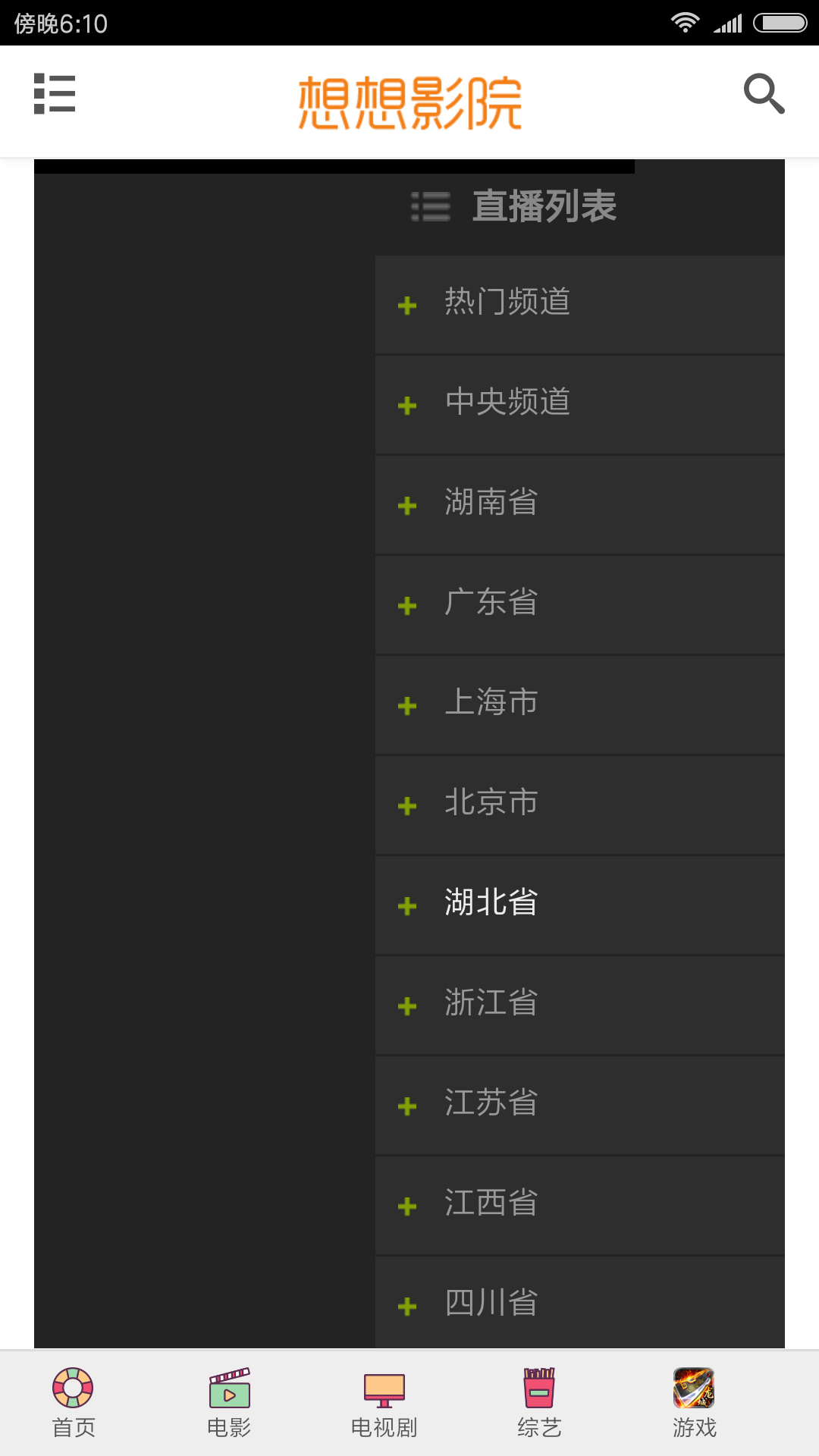Open the search magnifier
This screenshot has height=1456, width=819.
pos(764,94)
